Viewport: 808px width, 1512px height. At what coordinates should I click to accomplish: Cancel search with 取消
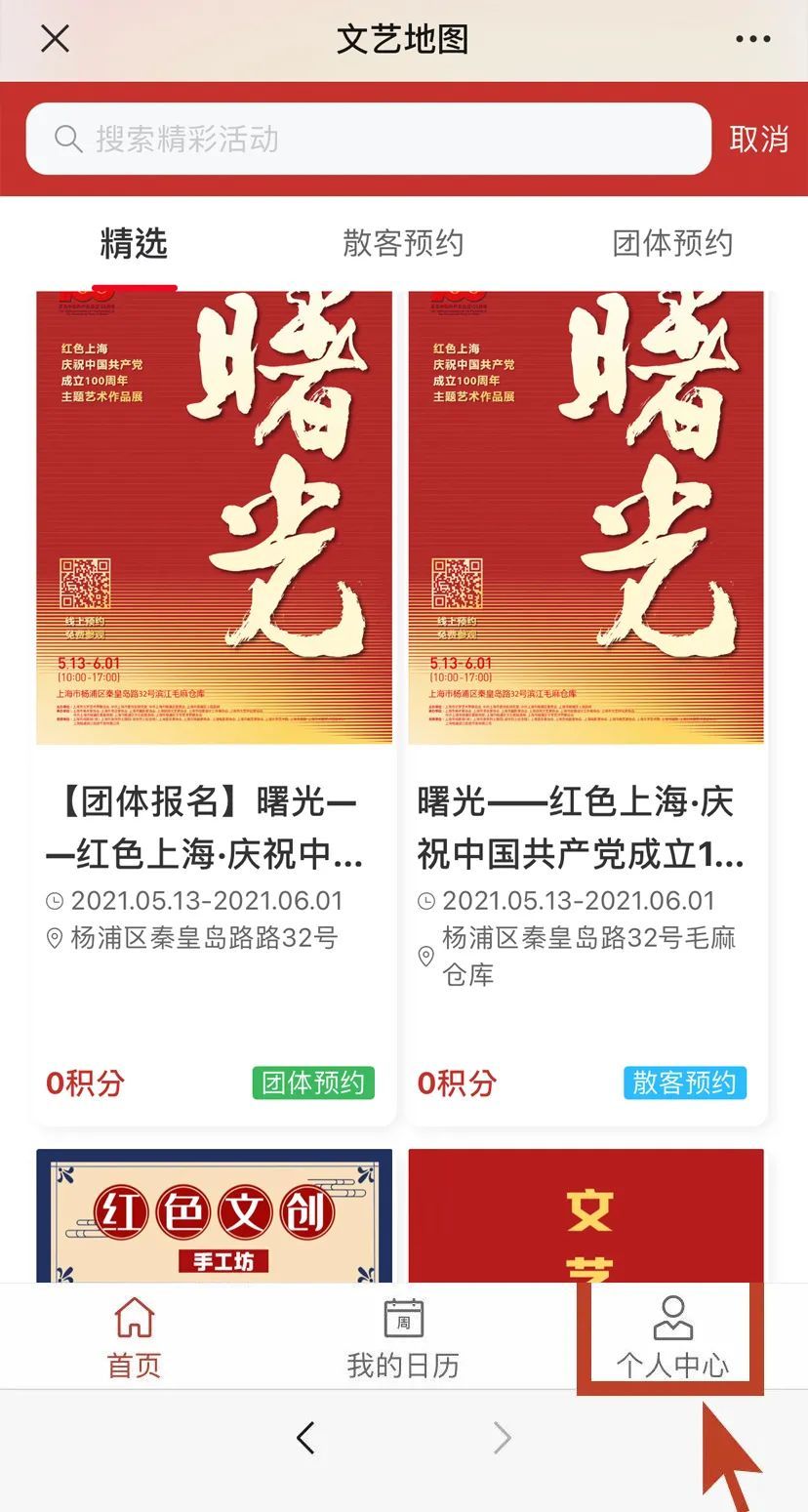(758, 140)
